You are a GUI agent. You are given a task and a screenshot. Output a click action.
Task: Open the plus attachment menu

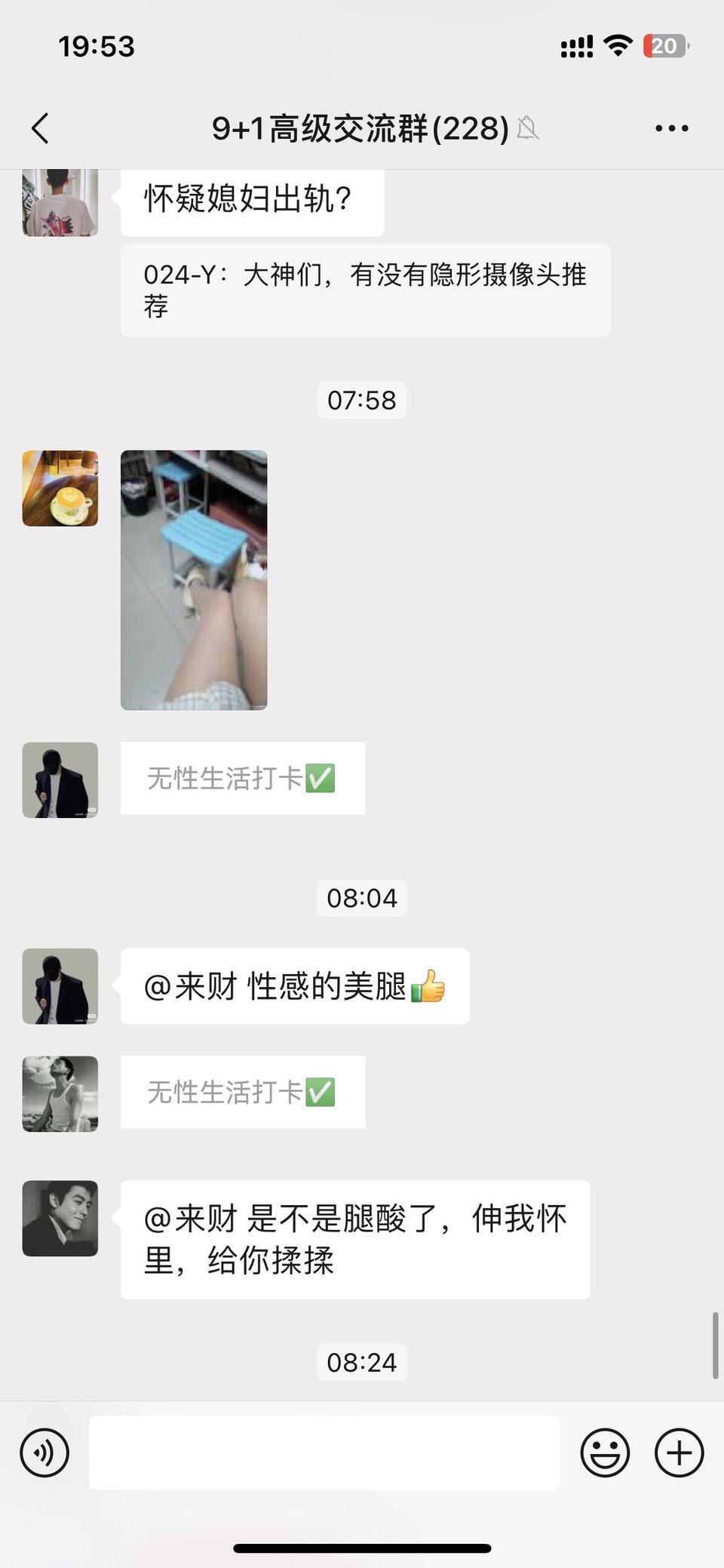click(x=679, y=1453)
